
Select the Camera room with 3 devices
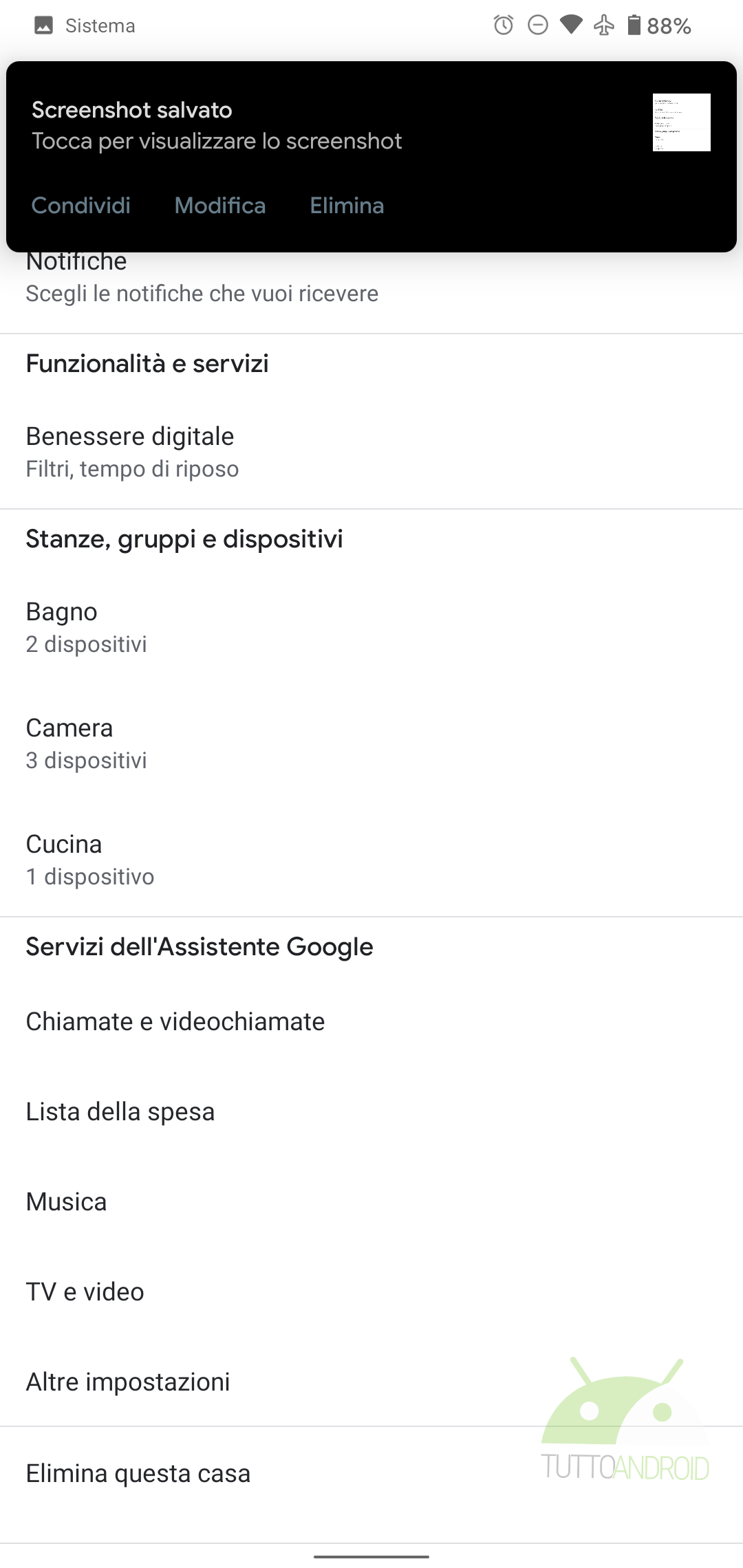[x=371, y=743]
